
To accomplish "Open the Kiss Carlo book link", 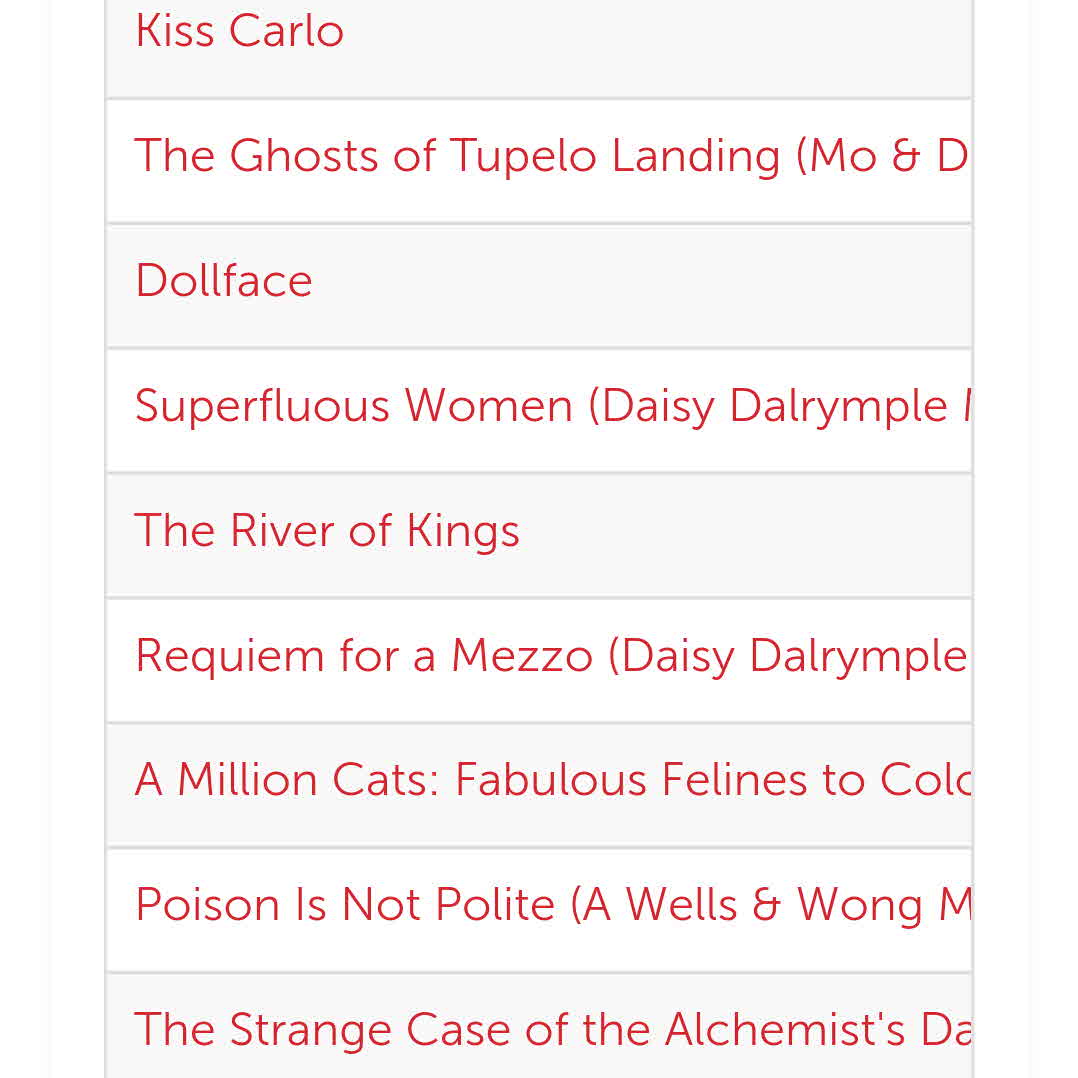I will click(240, 32).
